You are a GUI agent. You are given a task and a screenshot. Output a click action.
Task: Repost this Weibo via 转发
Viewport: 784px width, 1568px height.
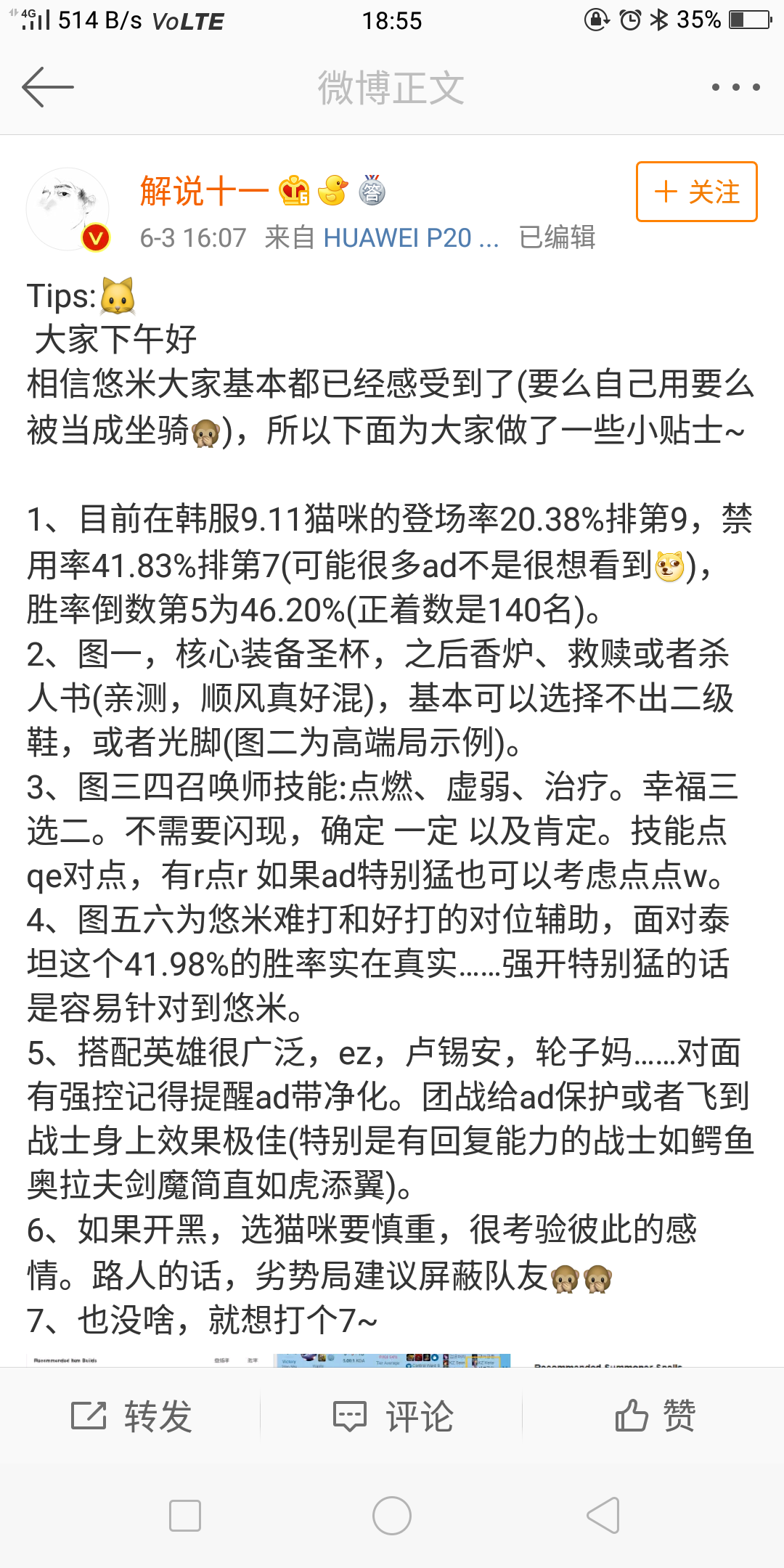pyautogui.click(x=131, y=1416)
